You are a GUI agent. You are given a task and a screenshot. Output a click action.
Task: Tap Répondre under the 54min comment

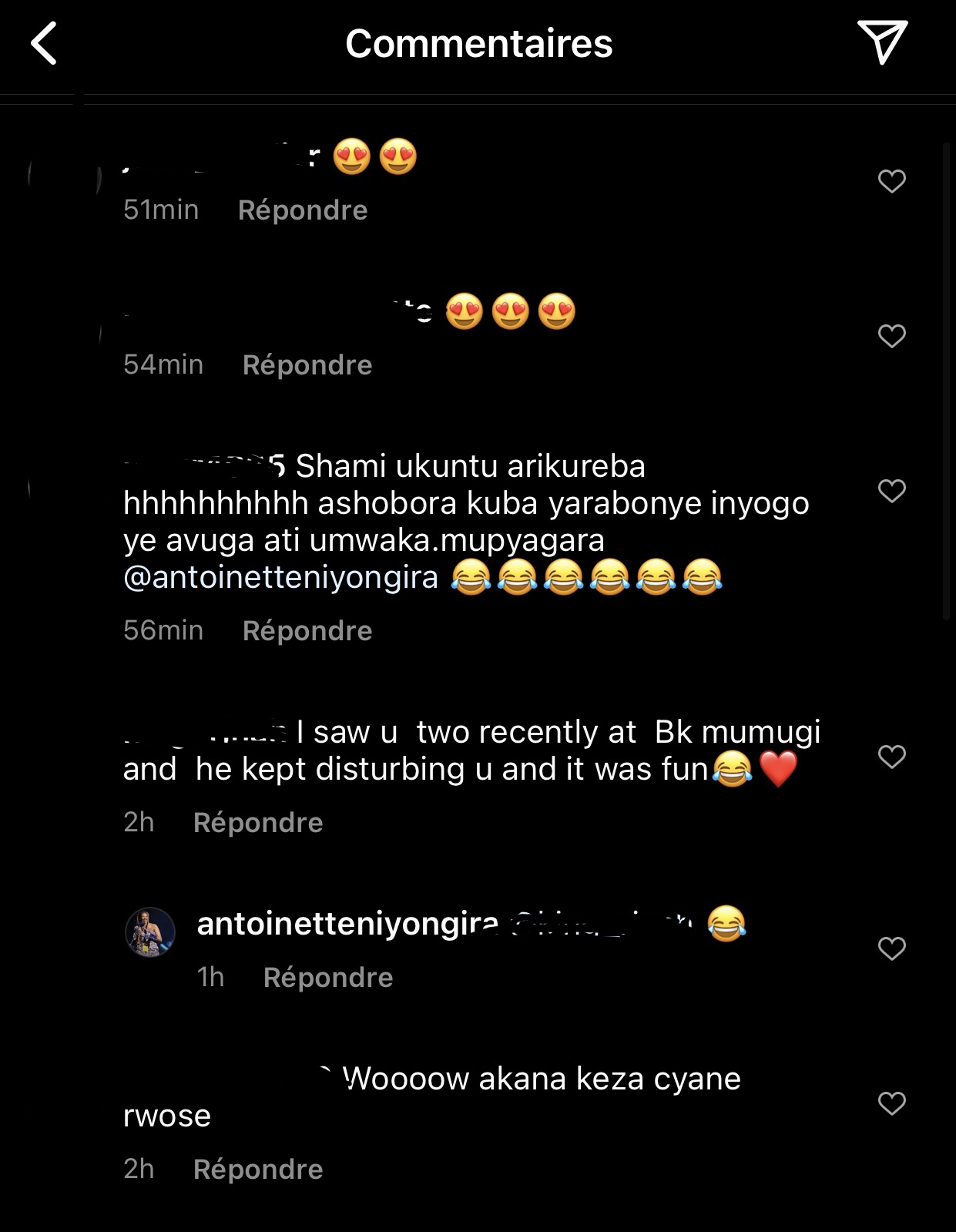point(307,365)
